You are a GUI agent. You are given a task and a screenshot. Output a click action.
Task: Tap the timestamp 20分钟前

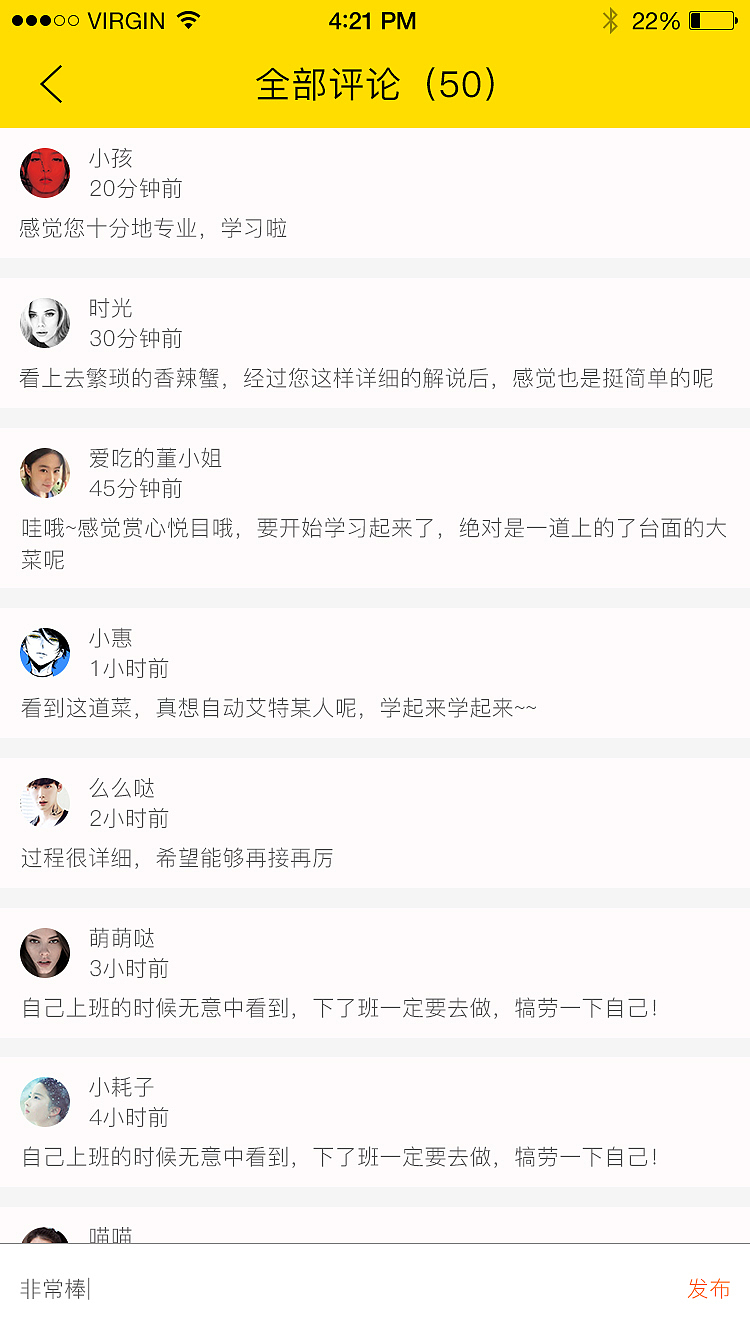[x=138, y=187]
